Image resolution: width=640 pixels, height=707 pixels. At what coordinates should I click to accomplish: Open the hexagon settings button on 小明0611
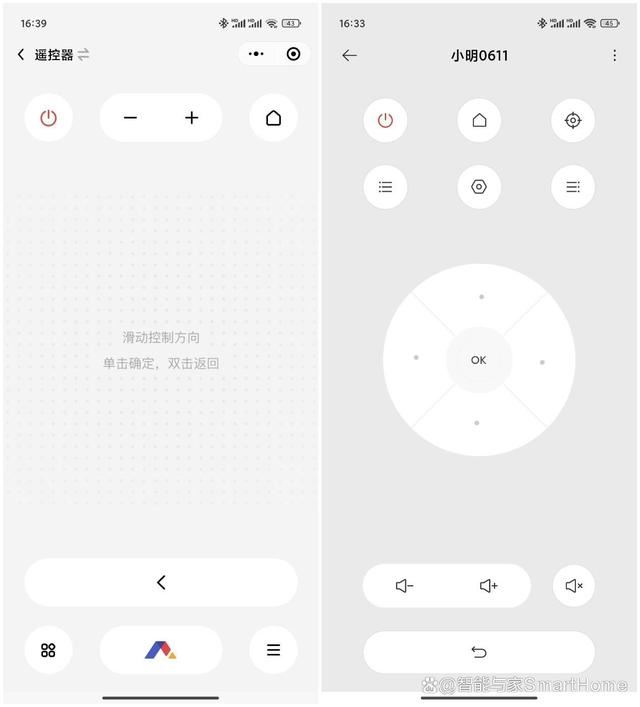tap(479, 187)
